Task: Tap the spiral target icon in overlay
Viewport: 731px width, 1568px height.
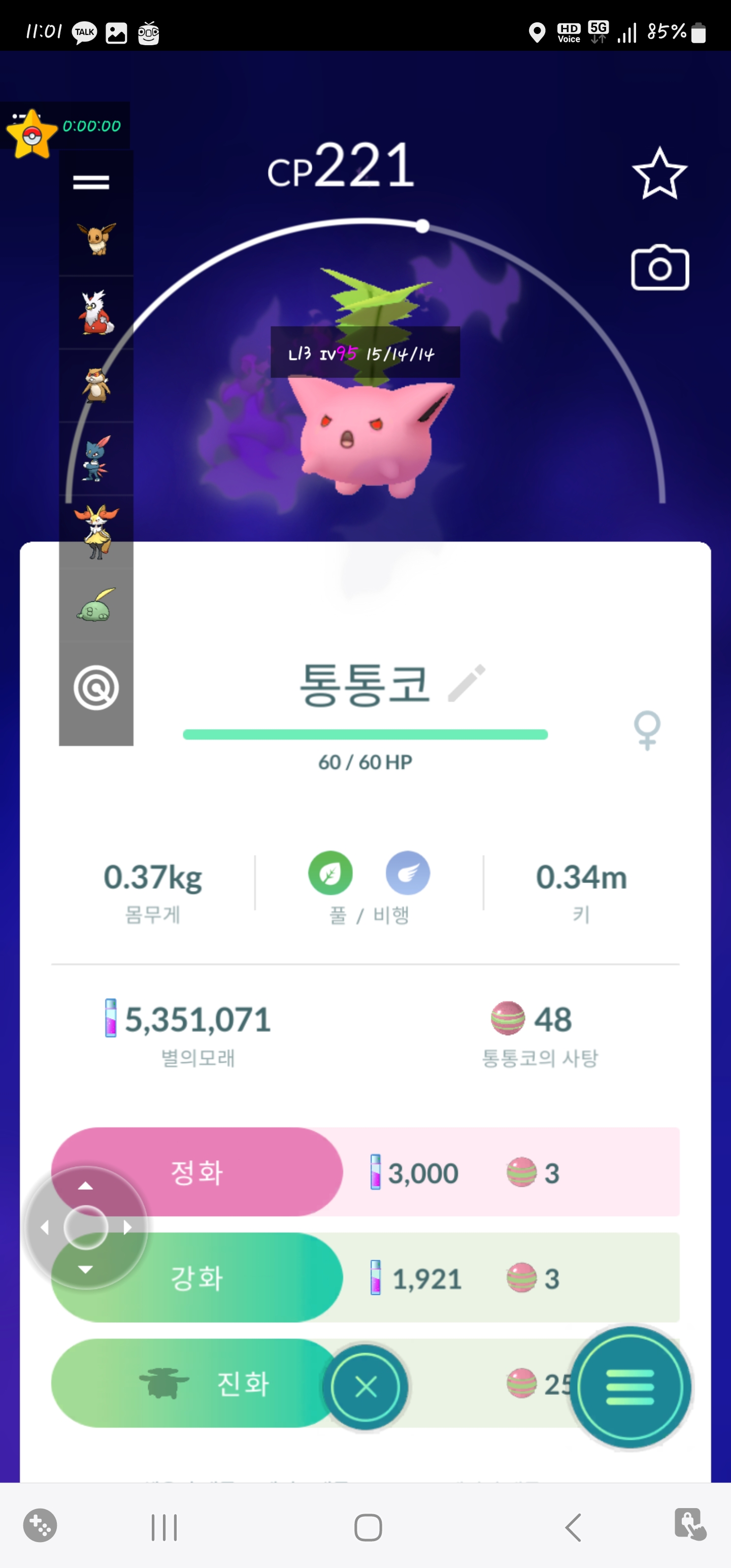Action: click(x=96, y=688)
